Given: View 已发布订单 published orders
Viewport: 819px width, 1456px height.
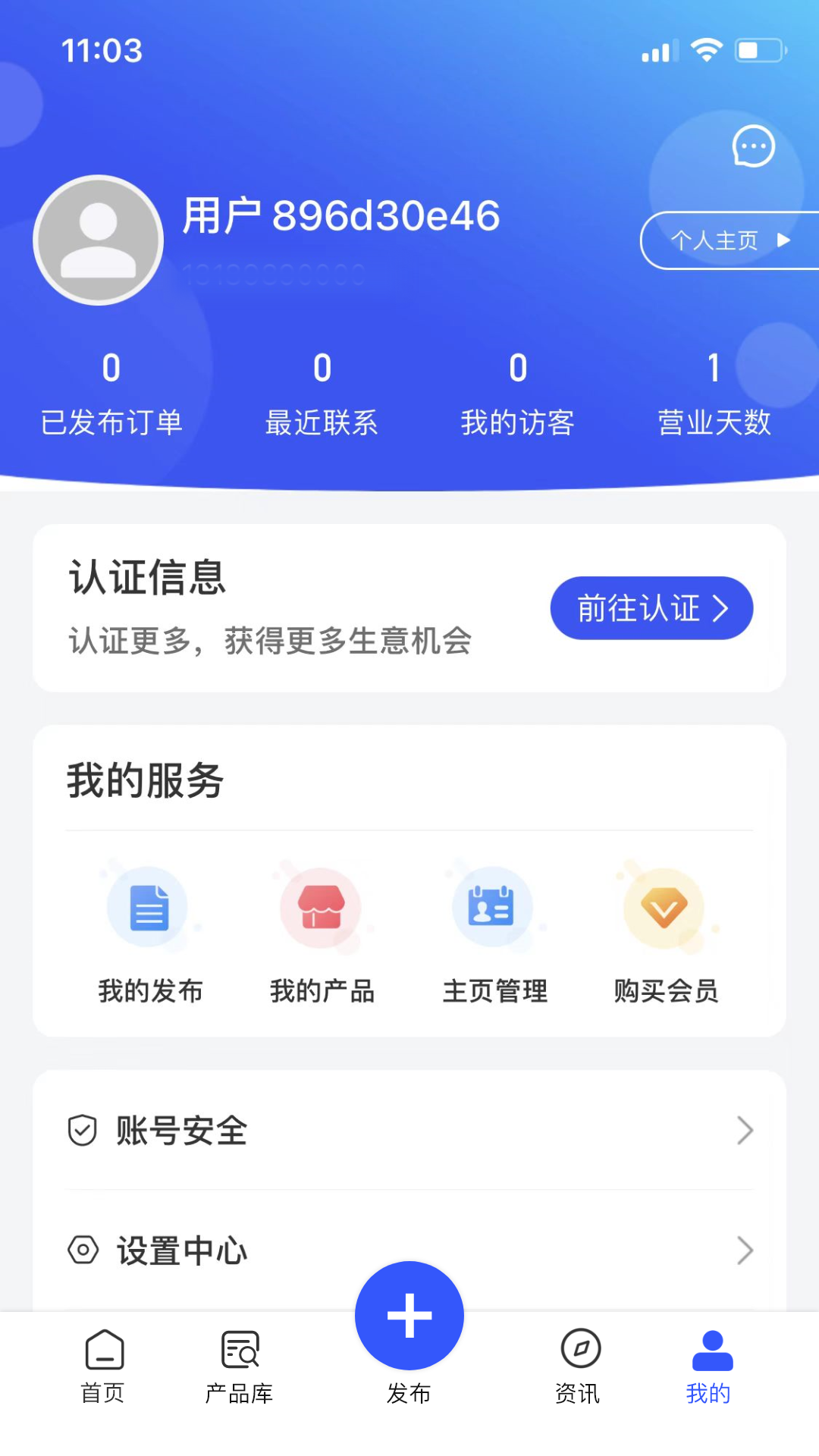Looking at the screenshot, I should (111, 394).
